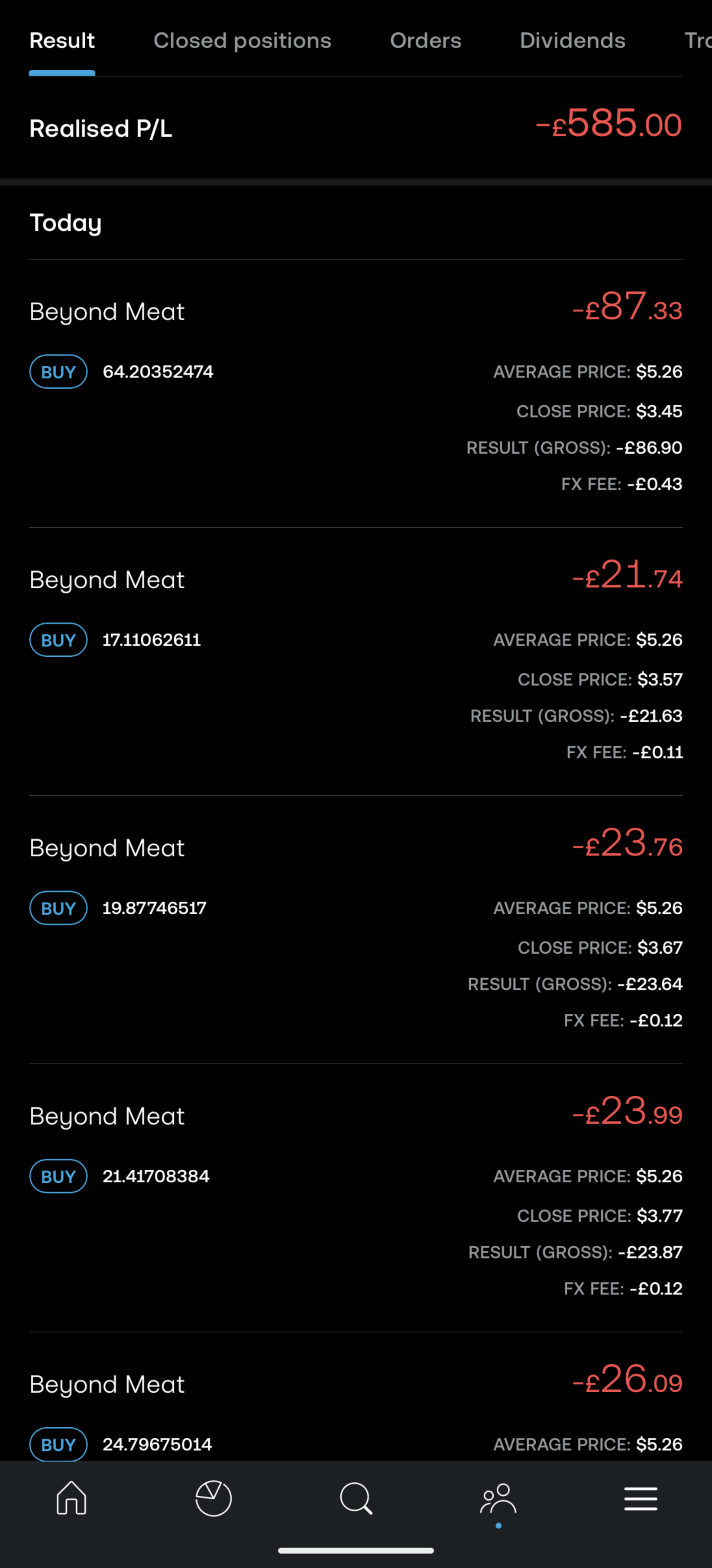This screenshot has height=1568, width=712.
Task: Open the hamburger menu
Action: tap(640, 1498)
